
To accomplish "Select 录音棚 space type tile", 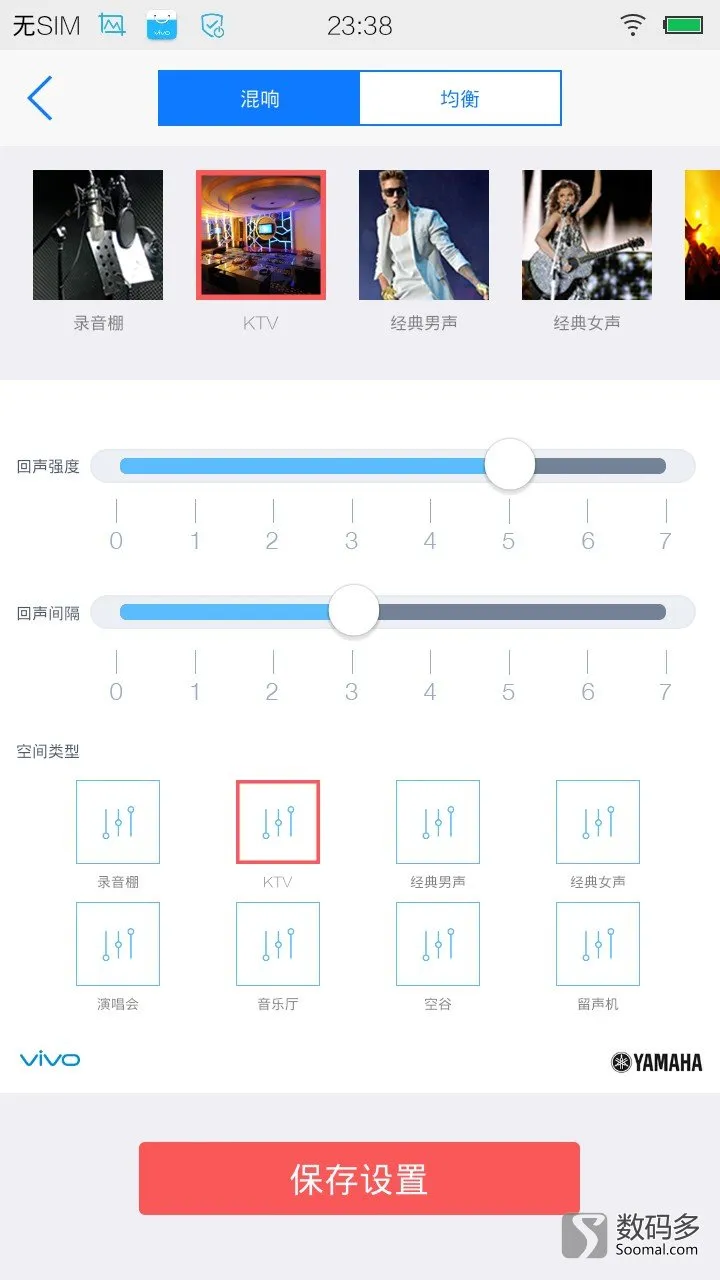I will (x=118, y=822).
